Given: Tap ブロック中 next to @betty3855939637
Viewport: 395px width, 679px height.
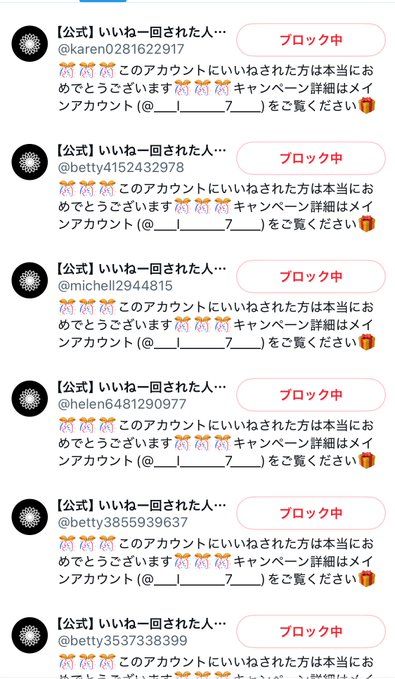Looking at the screenshot, I should (311, 513).
